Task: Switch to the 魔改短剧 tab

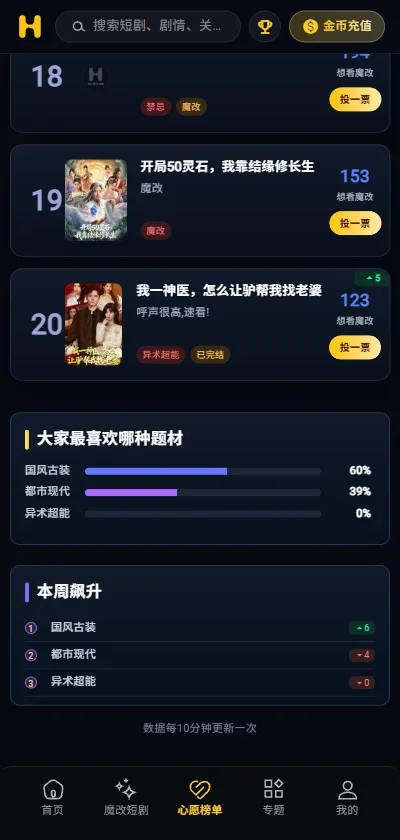Action: coord(126,798)
